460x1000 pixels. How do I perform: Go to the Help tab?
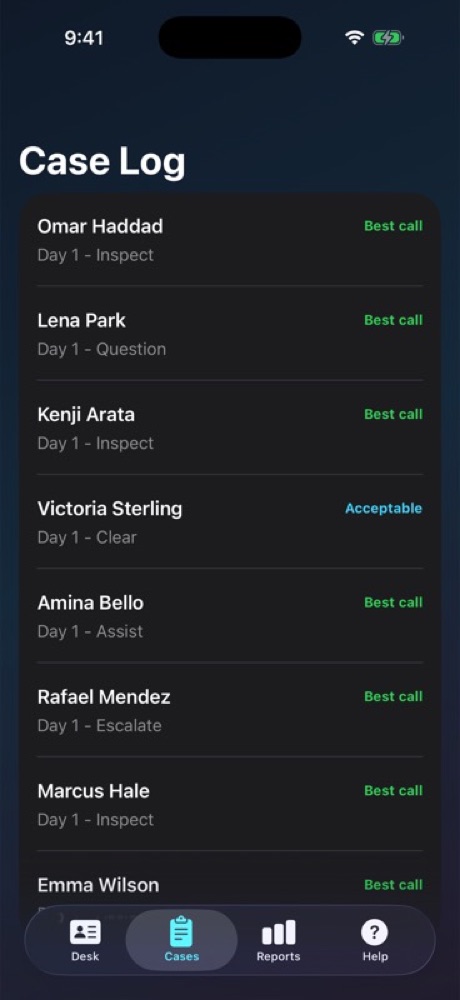(375, 940)
